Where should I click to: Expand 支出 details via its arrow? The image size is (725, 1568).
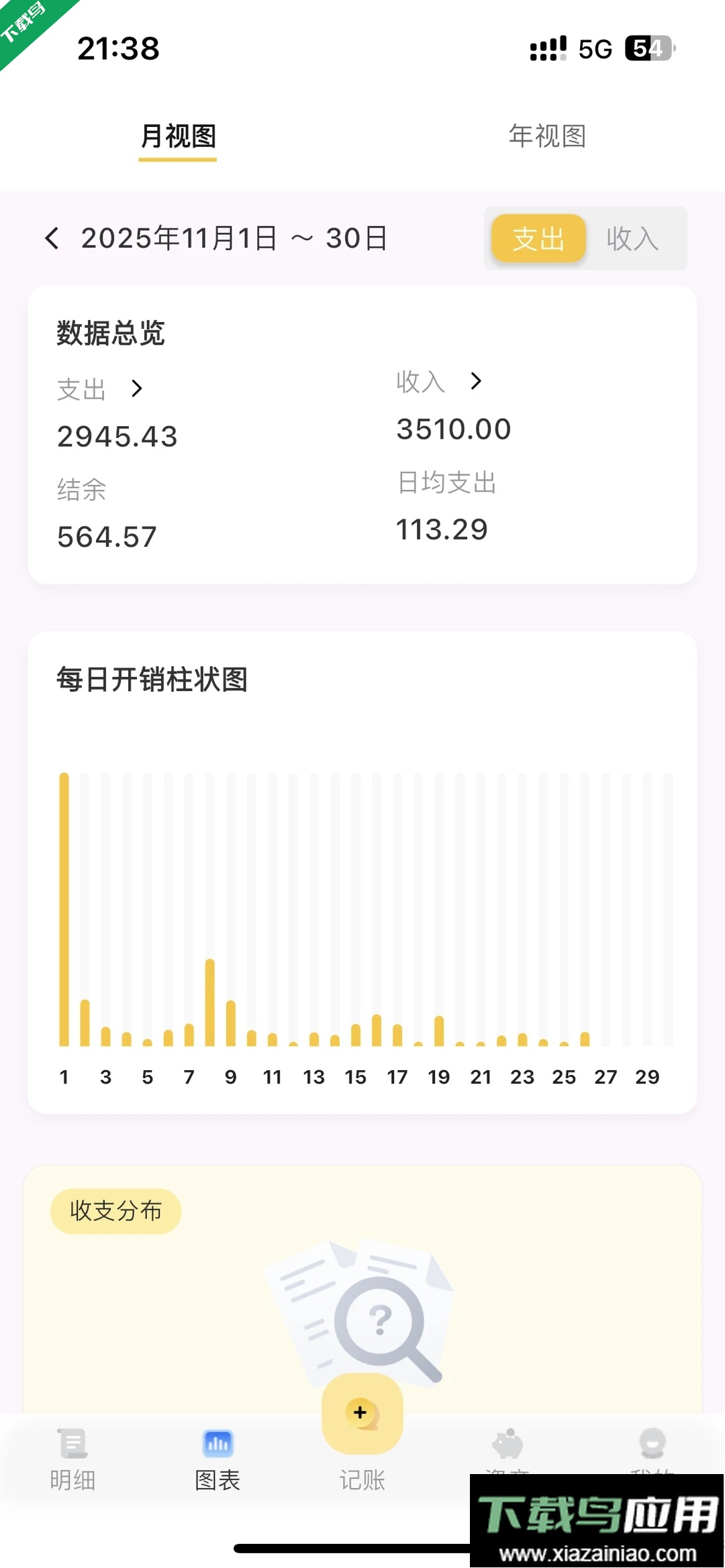(138, 388)
